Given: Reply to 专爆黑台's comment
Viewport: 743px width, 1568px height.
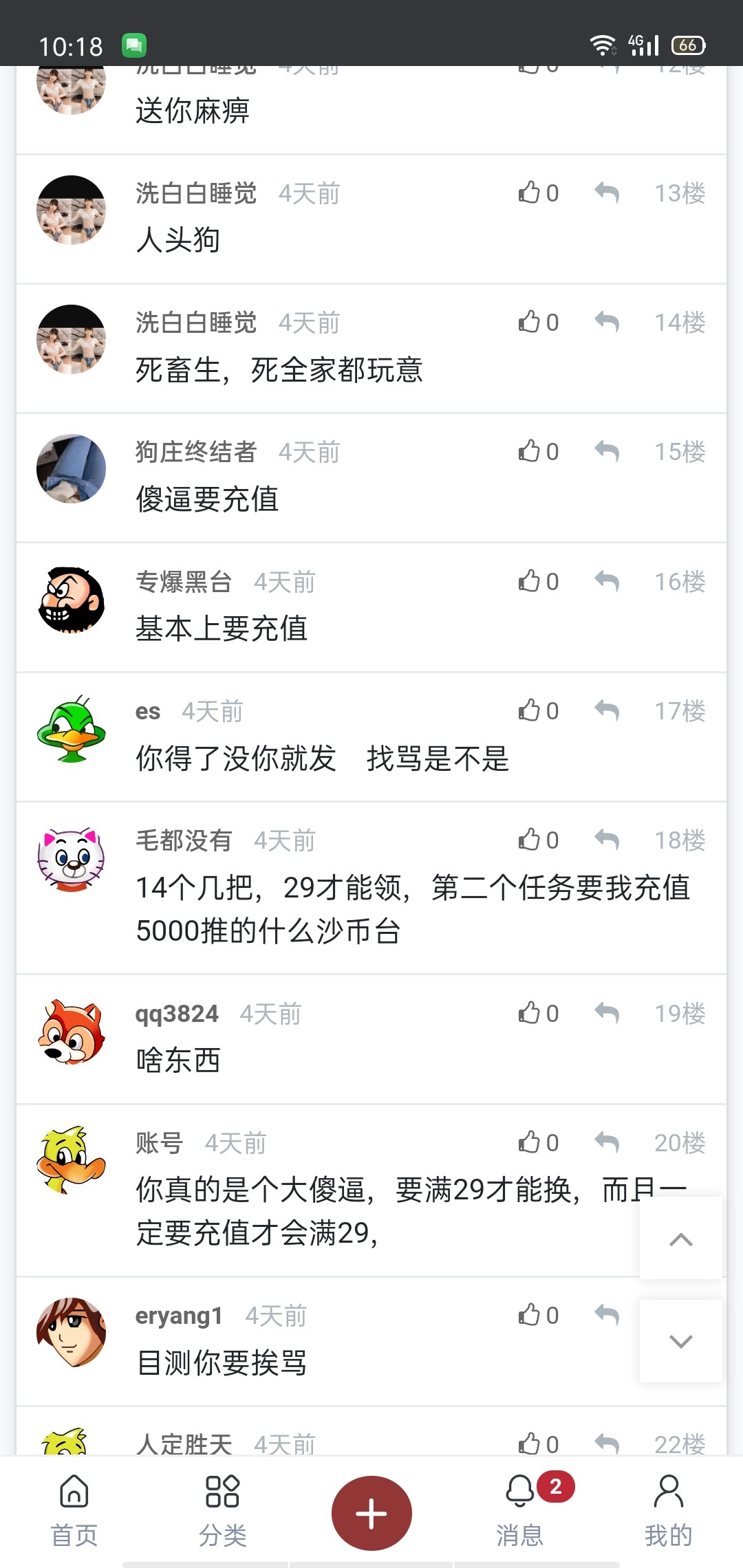Looking at the screenshot, I should pyautogui.click(x=607, y=581).
